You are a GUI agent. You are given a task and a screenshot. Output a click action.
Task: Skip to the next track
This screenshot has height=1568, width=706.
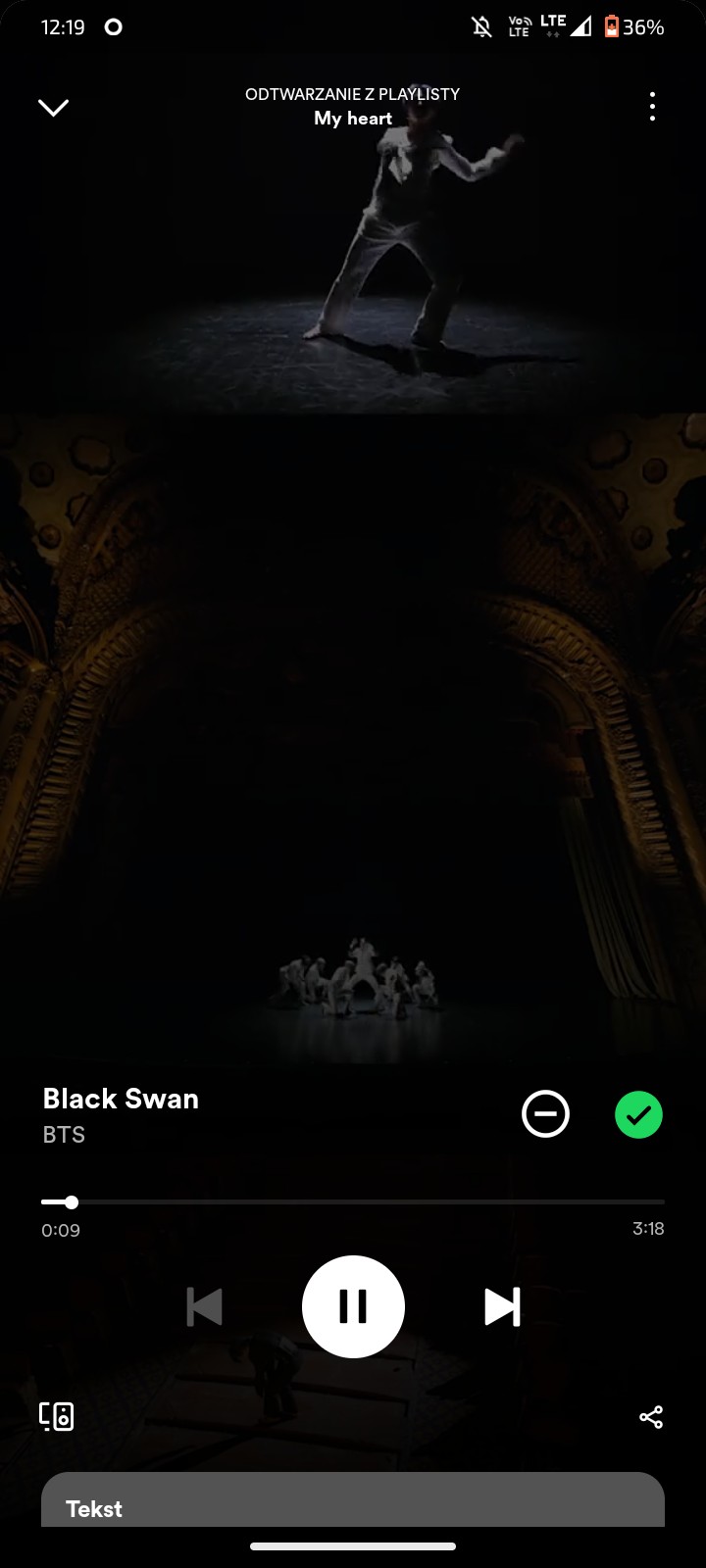[x=501, y=1306]
